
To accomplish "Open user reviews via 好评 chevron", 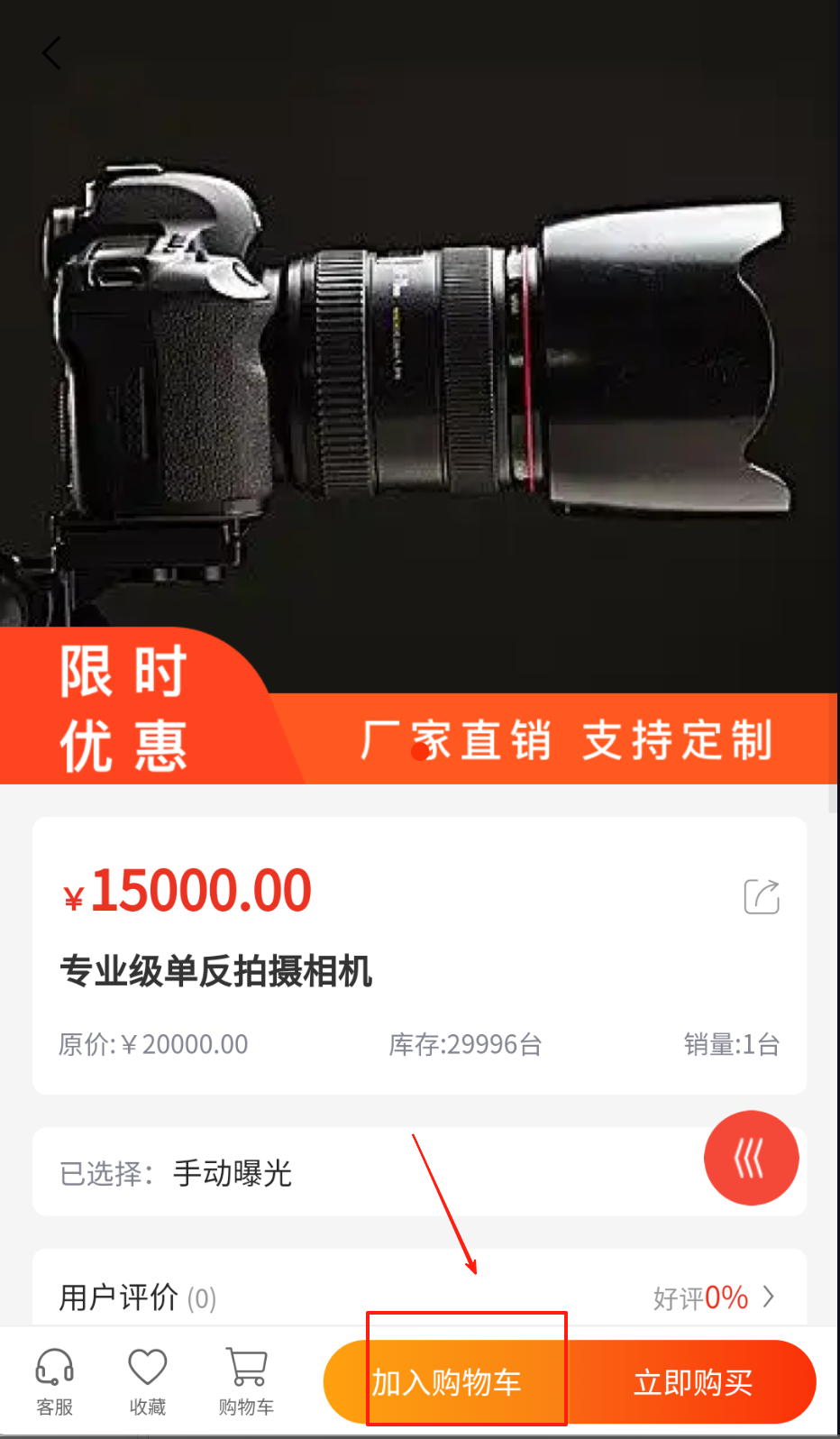I will click(768, 1297).
